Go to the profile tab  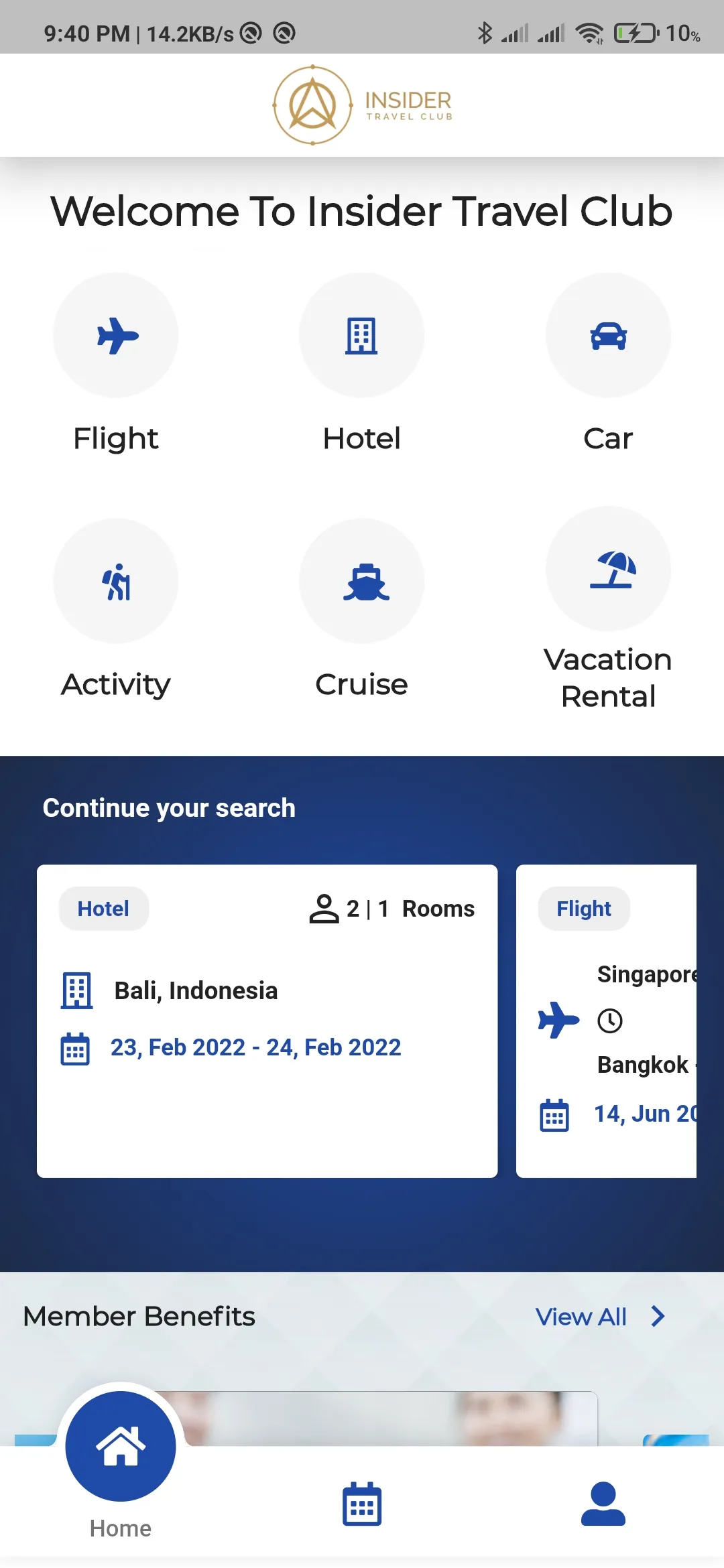click(x=603, y=1504)
